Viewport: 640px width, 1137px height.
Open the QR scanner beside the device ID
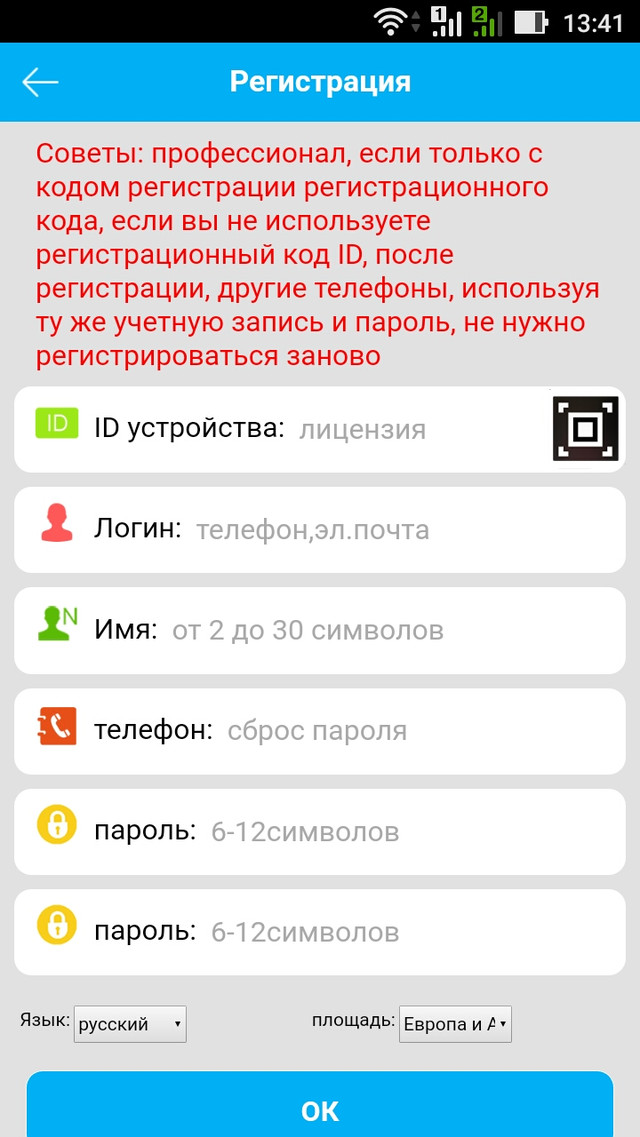585,429
